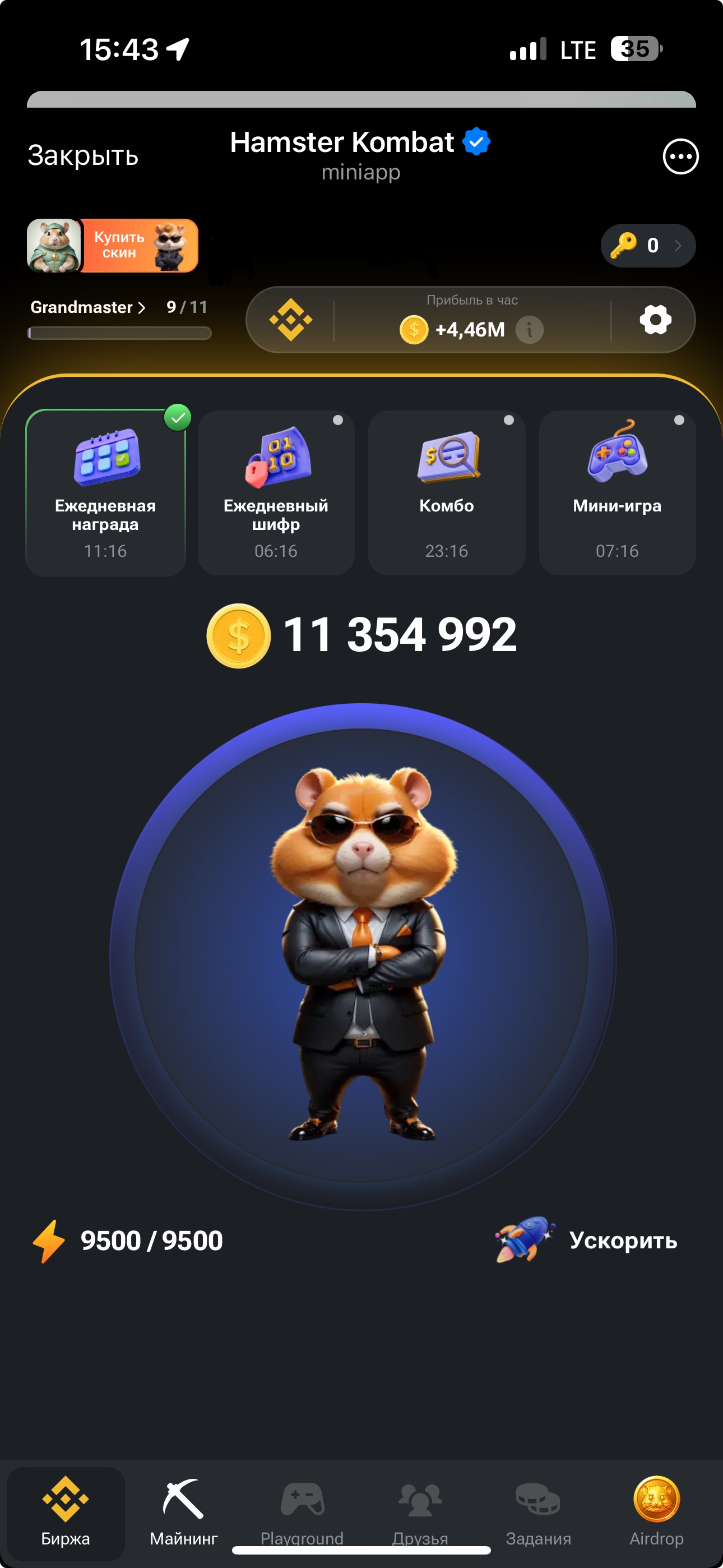The image size is (723, 1568).
Task: Open the Комбо card
Action: (x=446, y=492)
